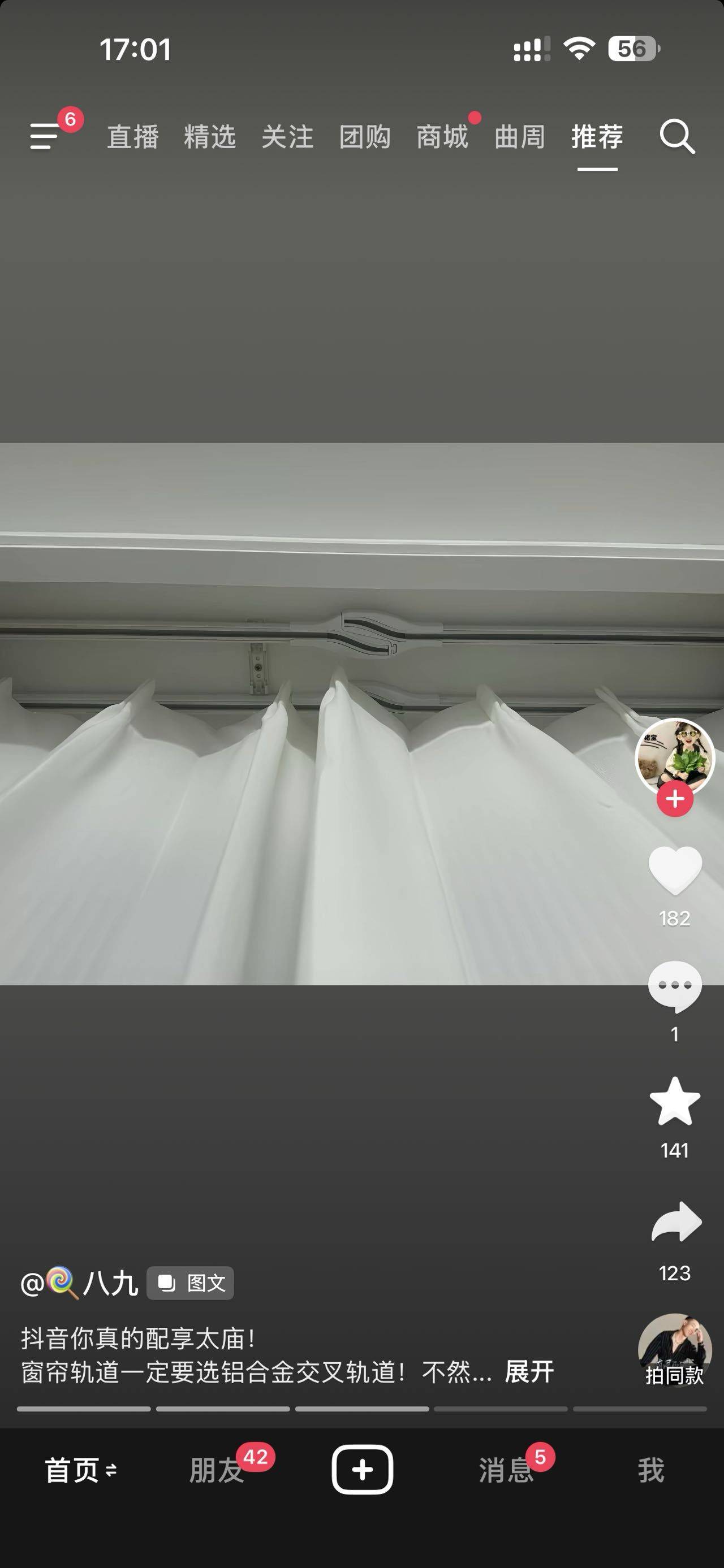The image size is (724, 1568).
Task: Expand the caption with 展开
Action: coord(529,1371)
